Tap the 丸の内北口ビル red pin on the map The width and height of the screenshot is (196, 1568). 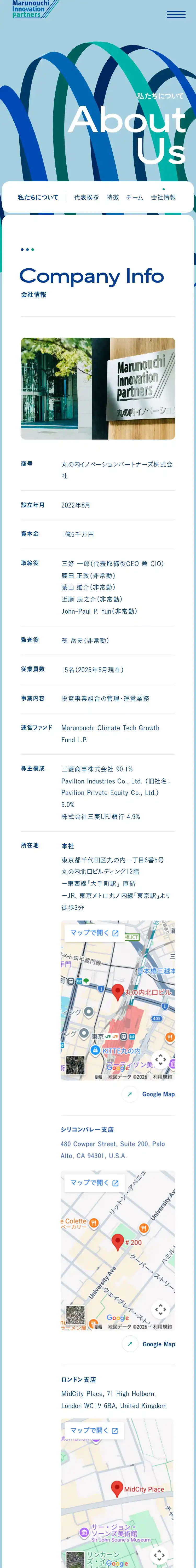click(x=118, y=990)
